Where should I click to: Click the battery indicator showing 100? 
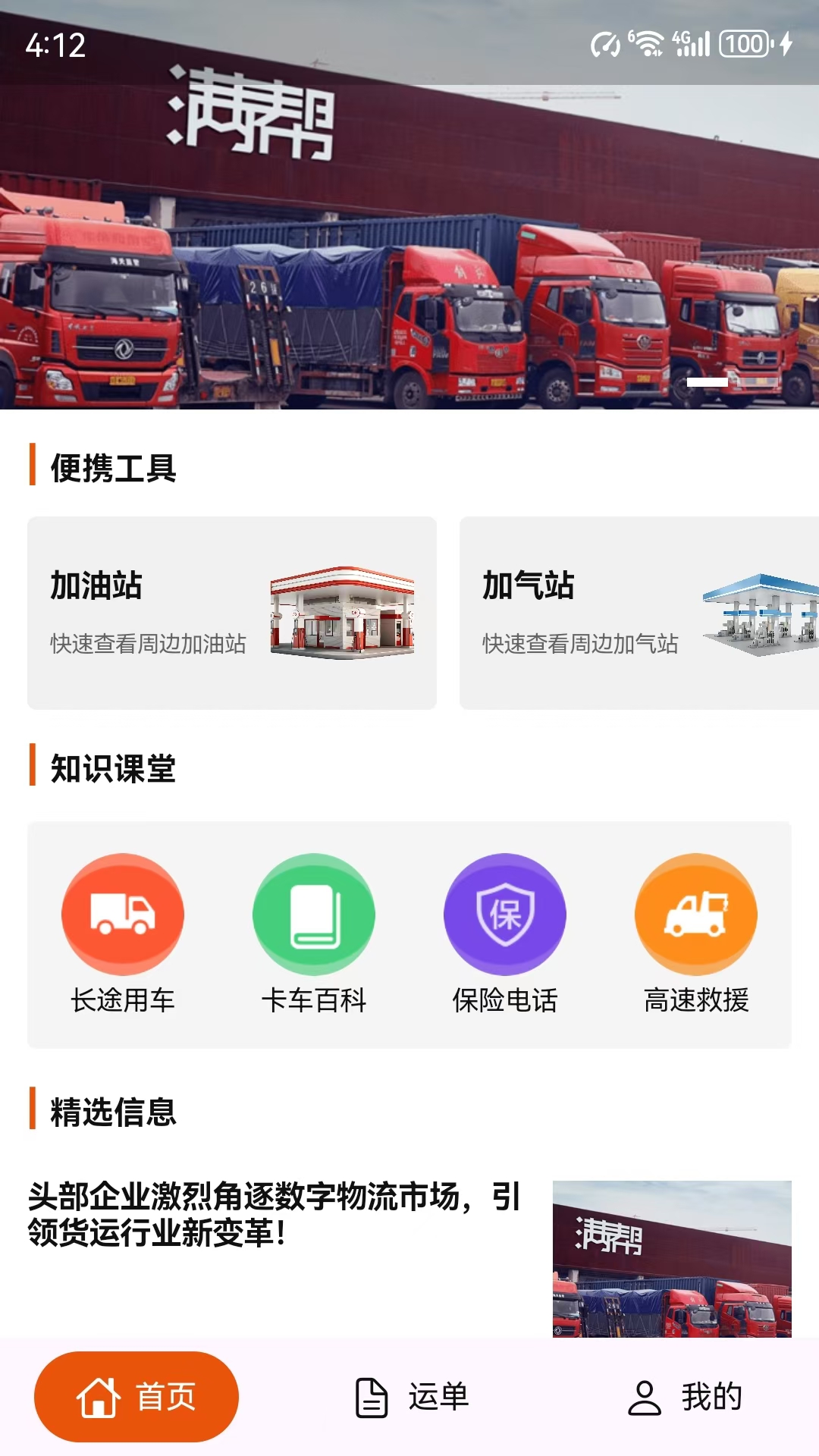point(741,44)
